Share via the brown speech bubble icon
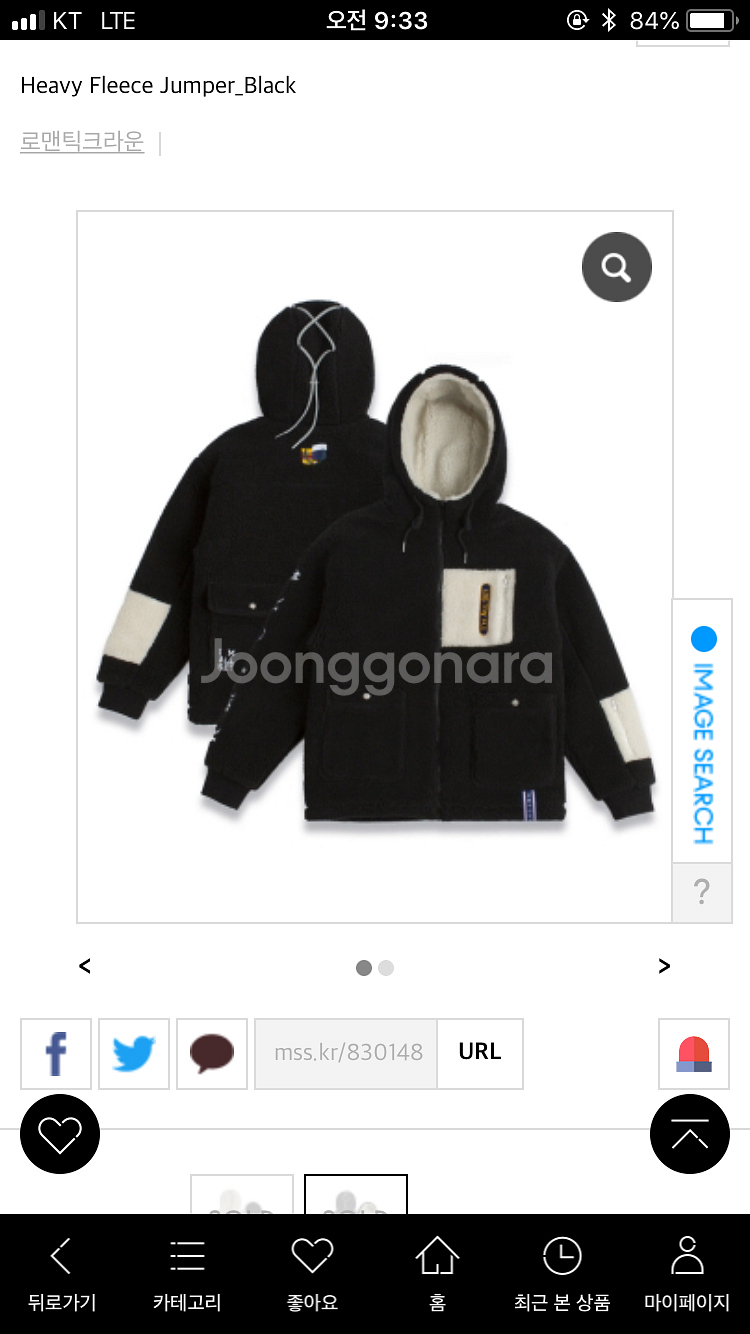750x1334 pixels. pos(212,1053)
